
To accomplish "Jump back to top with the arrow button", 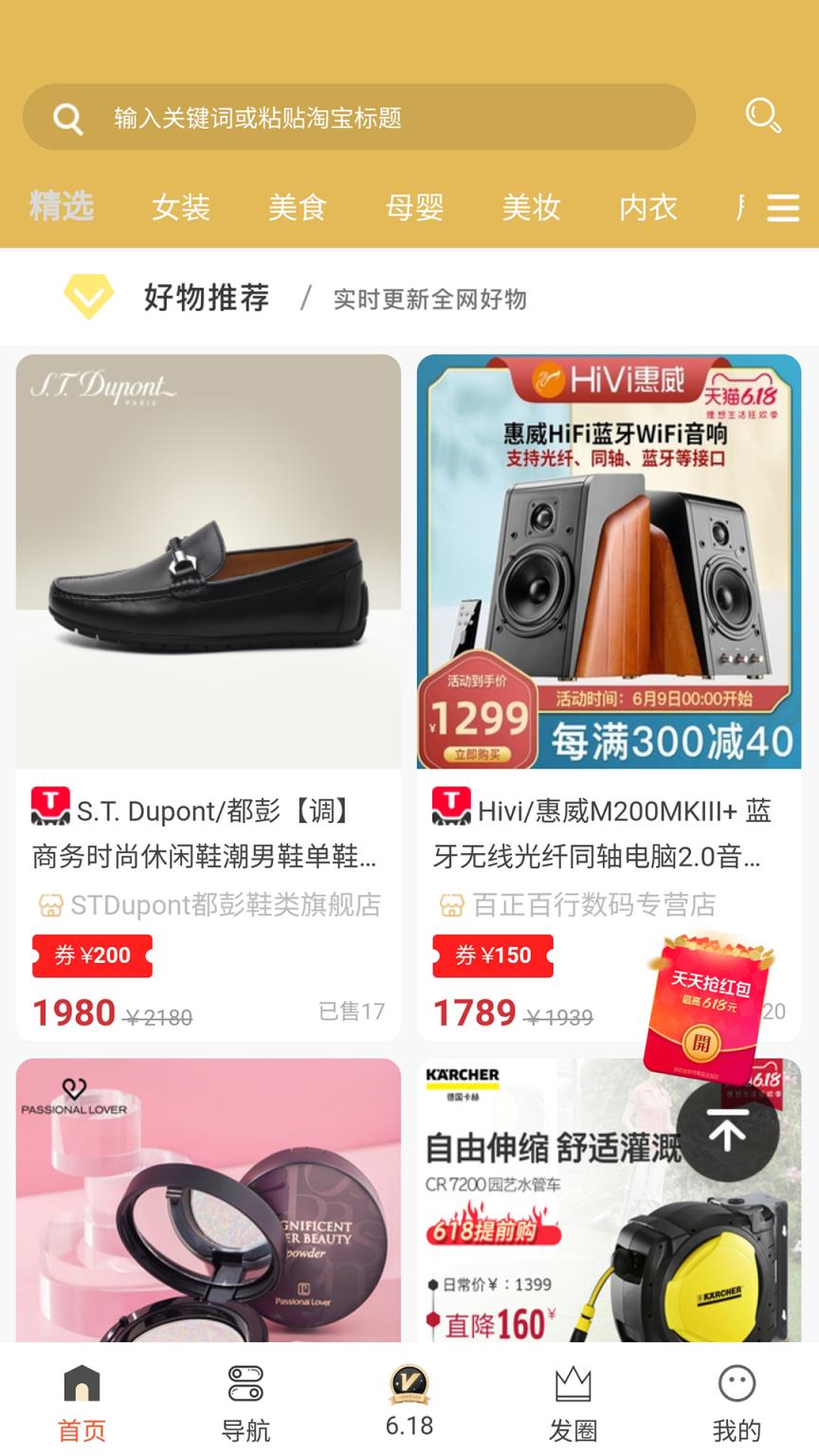I will coord(727,1131).
